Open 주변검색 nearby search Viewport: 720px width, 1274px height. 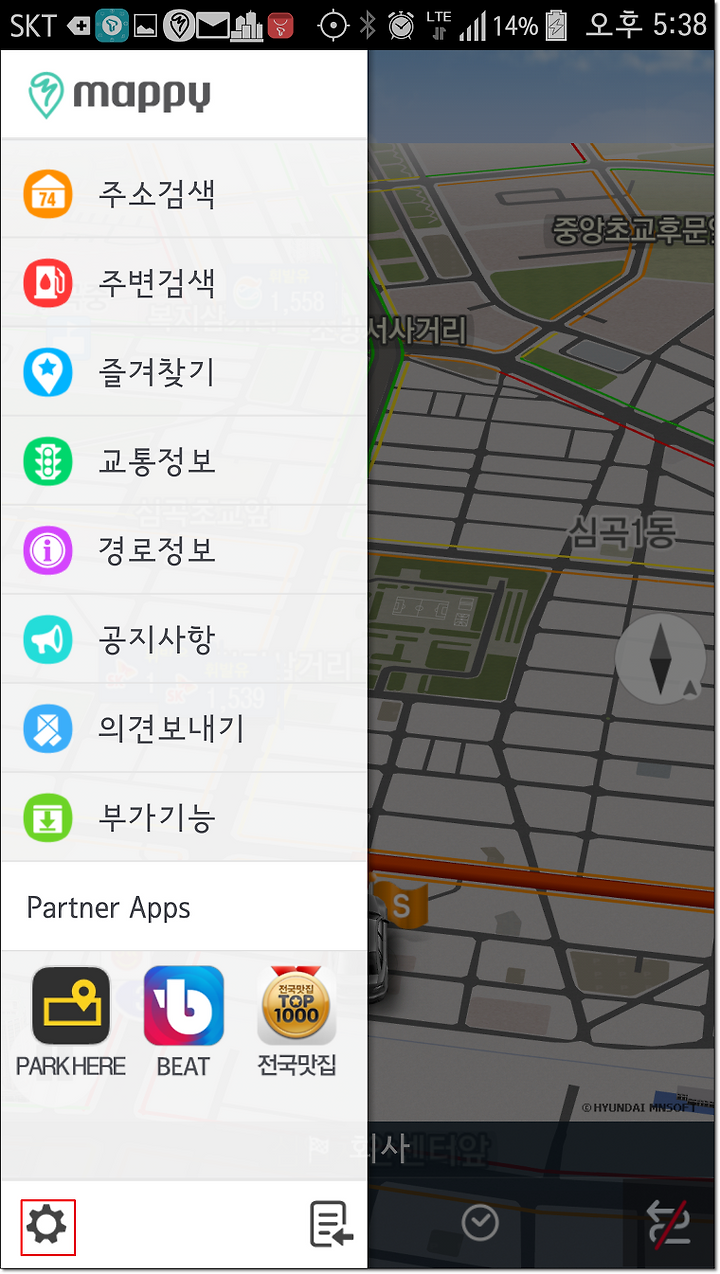tap(184, 283)
